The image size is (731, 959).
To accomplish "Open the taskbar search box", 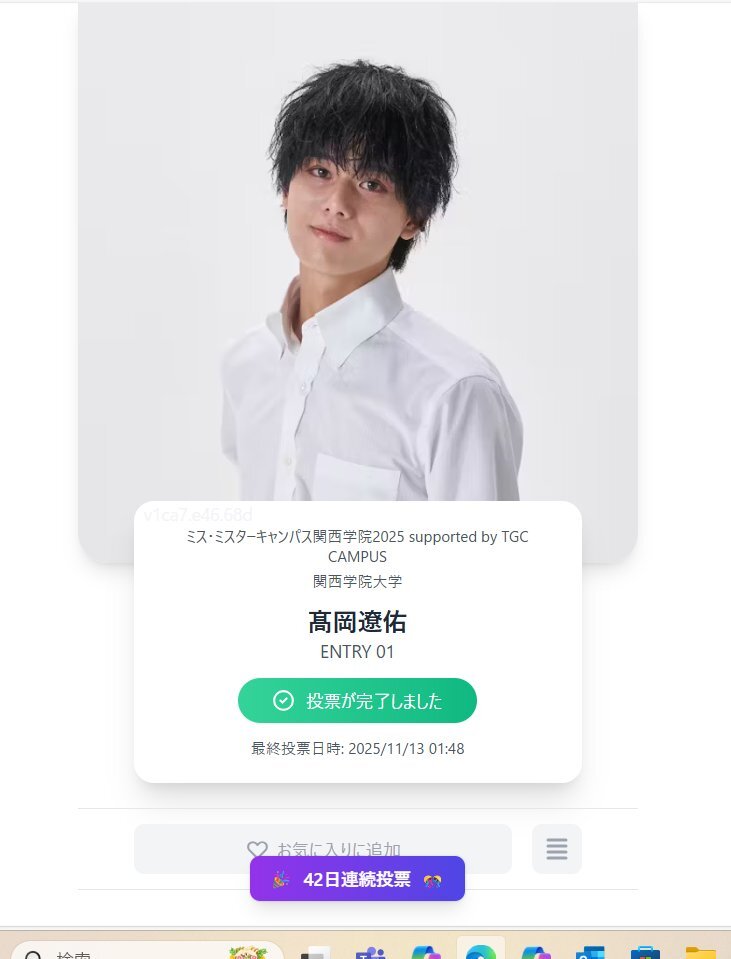I will [x=120, y=952].
